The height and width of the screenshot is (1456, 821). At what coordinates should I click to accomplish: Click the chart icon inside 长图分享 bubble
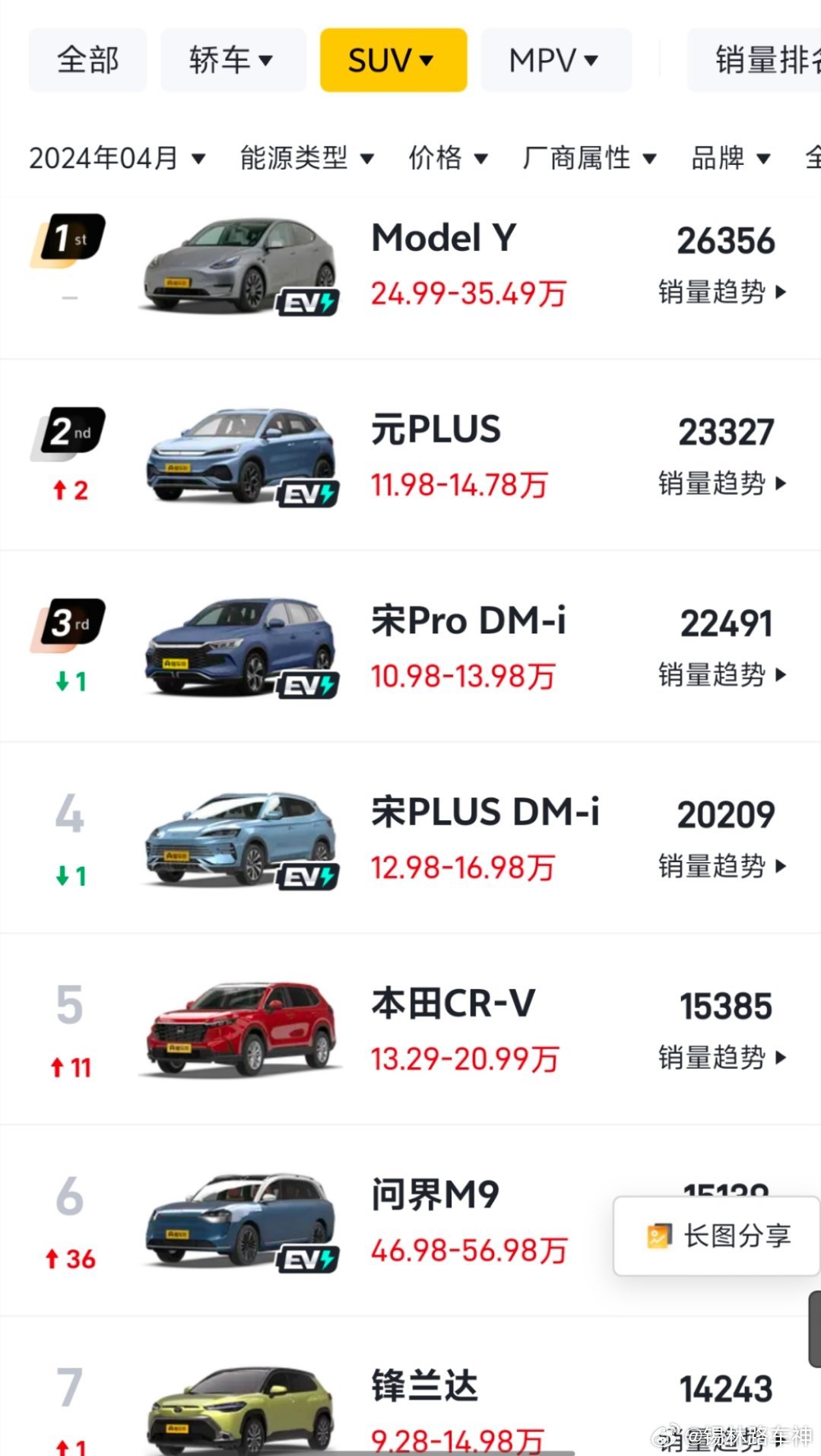tap(658, 1237)
